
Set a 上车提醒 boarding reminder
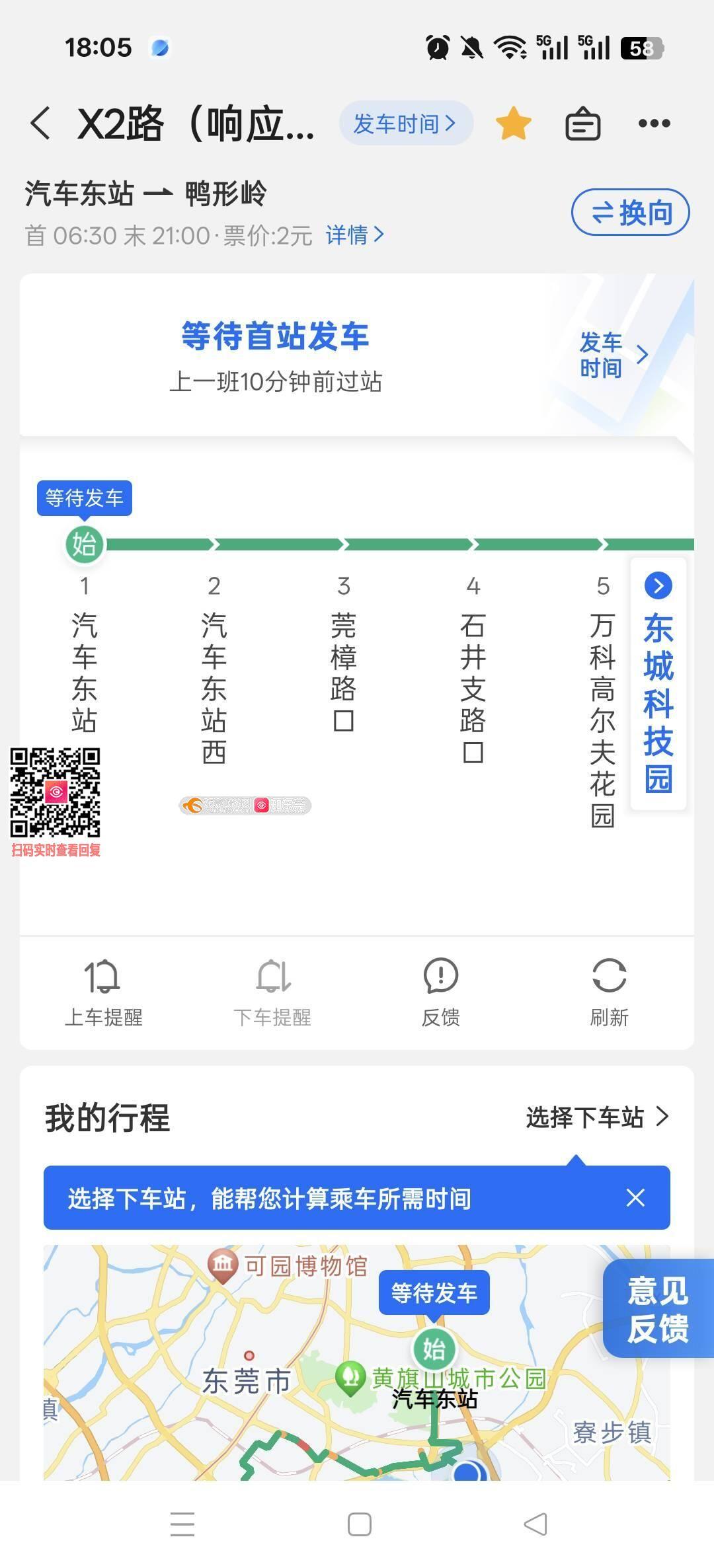[x=104, y=992]
